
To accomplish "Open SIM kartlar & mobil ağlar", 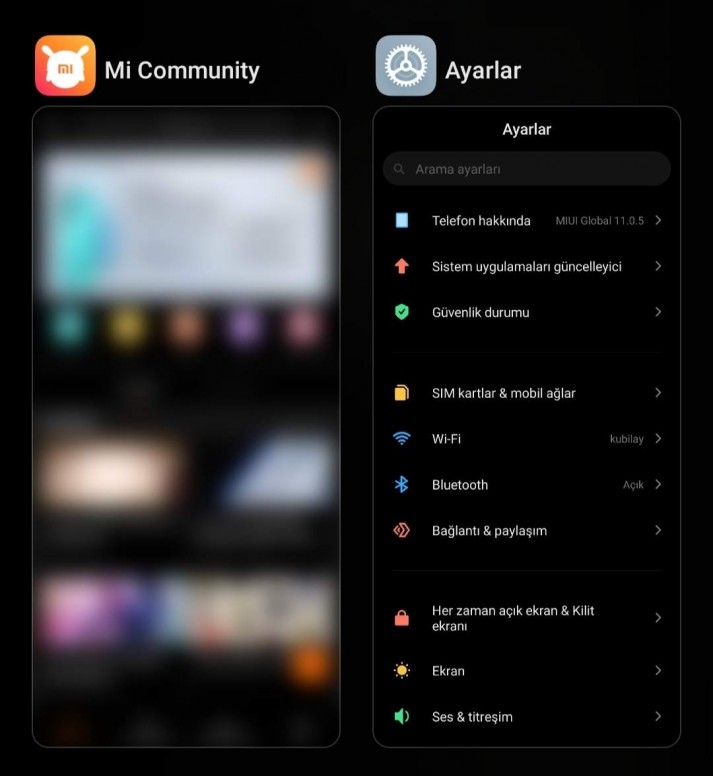I will tap(527, 393).
